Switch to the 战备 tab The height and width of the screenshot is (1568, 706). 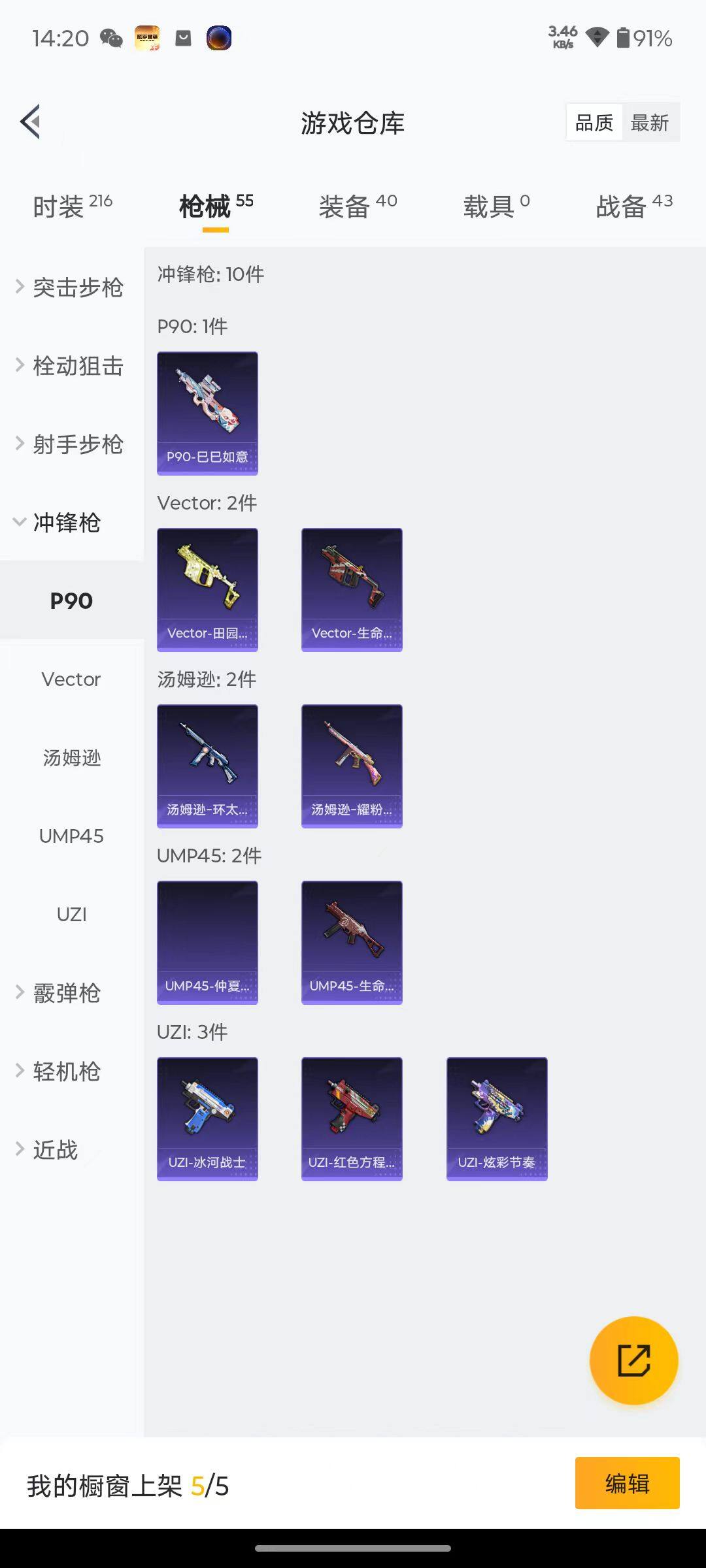point(633,206)
